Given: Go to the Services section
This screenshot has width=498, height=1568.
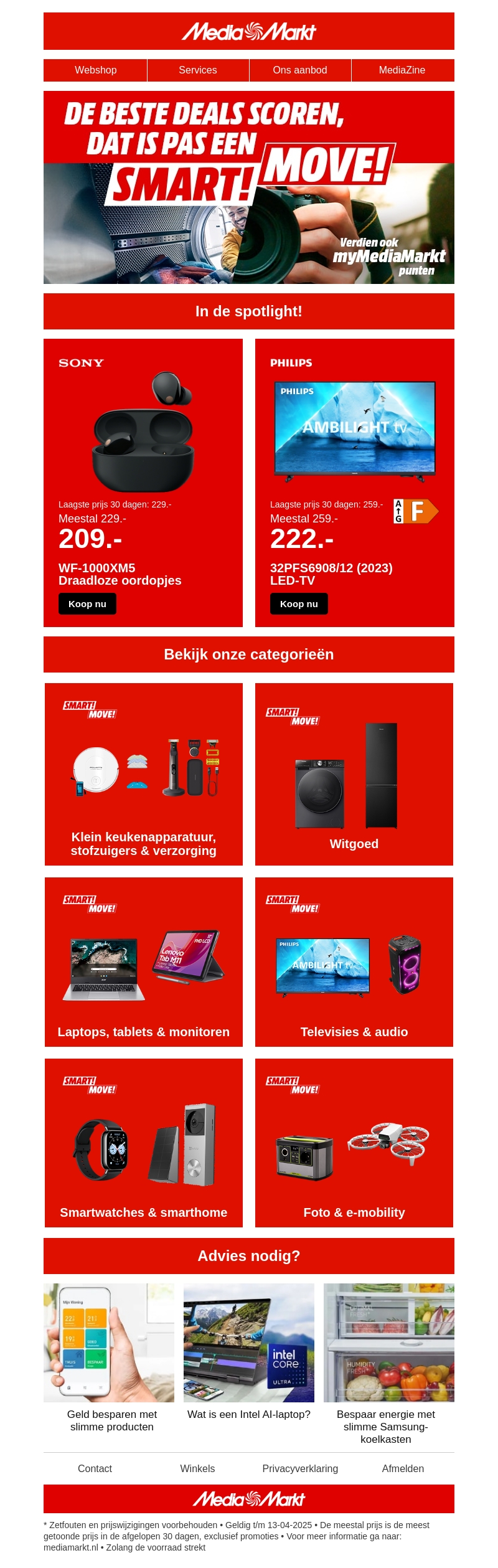Looking at the screenshot, I should (198, 70).
